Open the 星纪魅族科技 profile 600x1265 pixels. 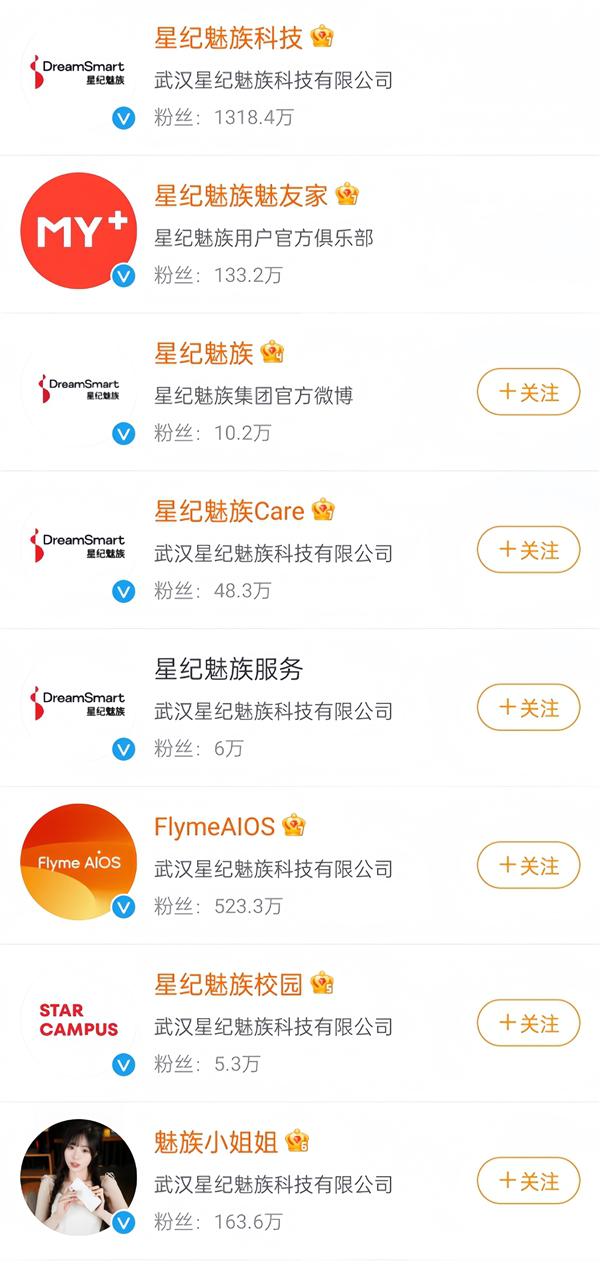point(228,38)
